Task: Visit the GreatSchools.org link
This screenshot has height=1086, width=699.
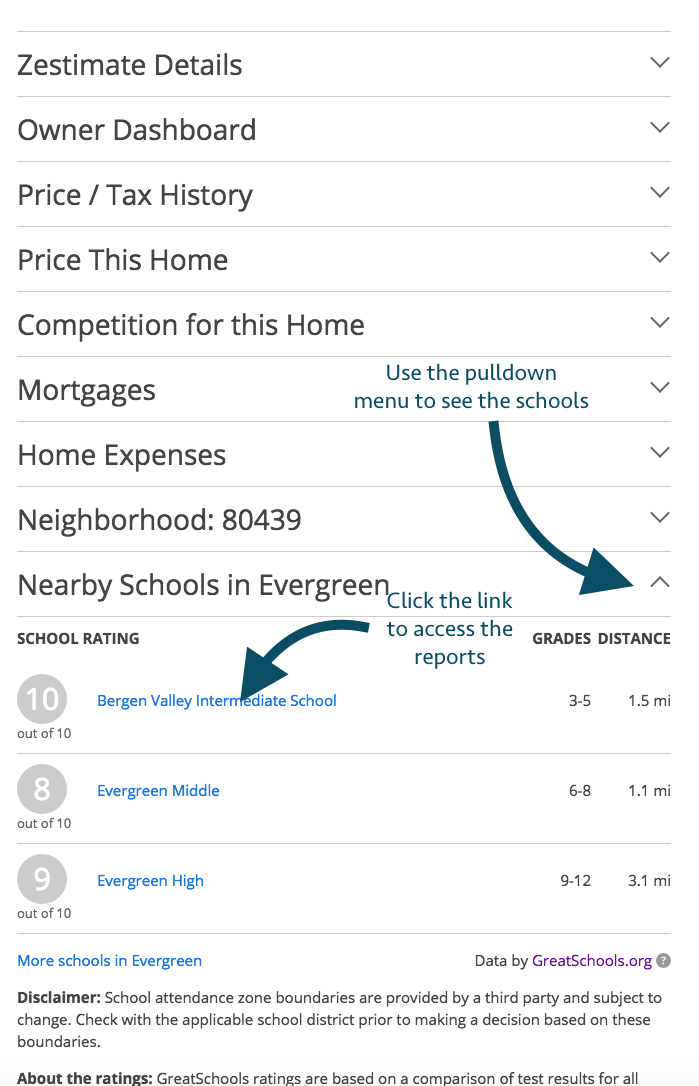Action: pos(591,961)
